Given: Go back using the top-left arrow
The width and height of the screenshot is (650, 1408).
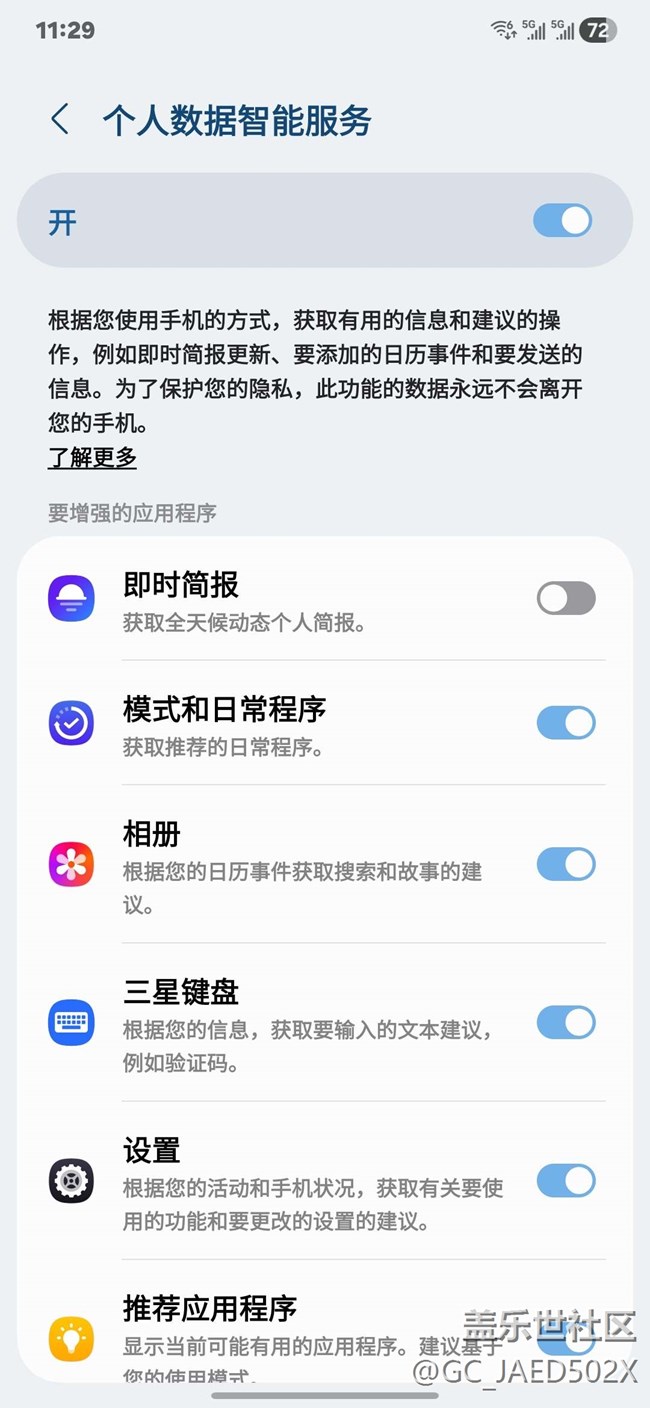Looking at the screenshot, I should (60, 119).
